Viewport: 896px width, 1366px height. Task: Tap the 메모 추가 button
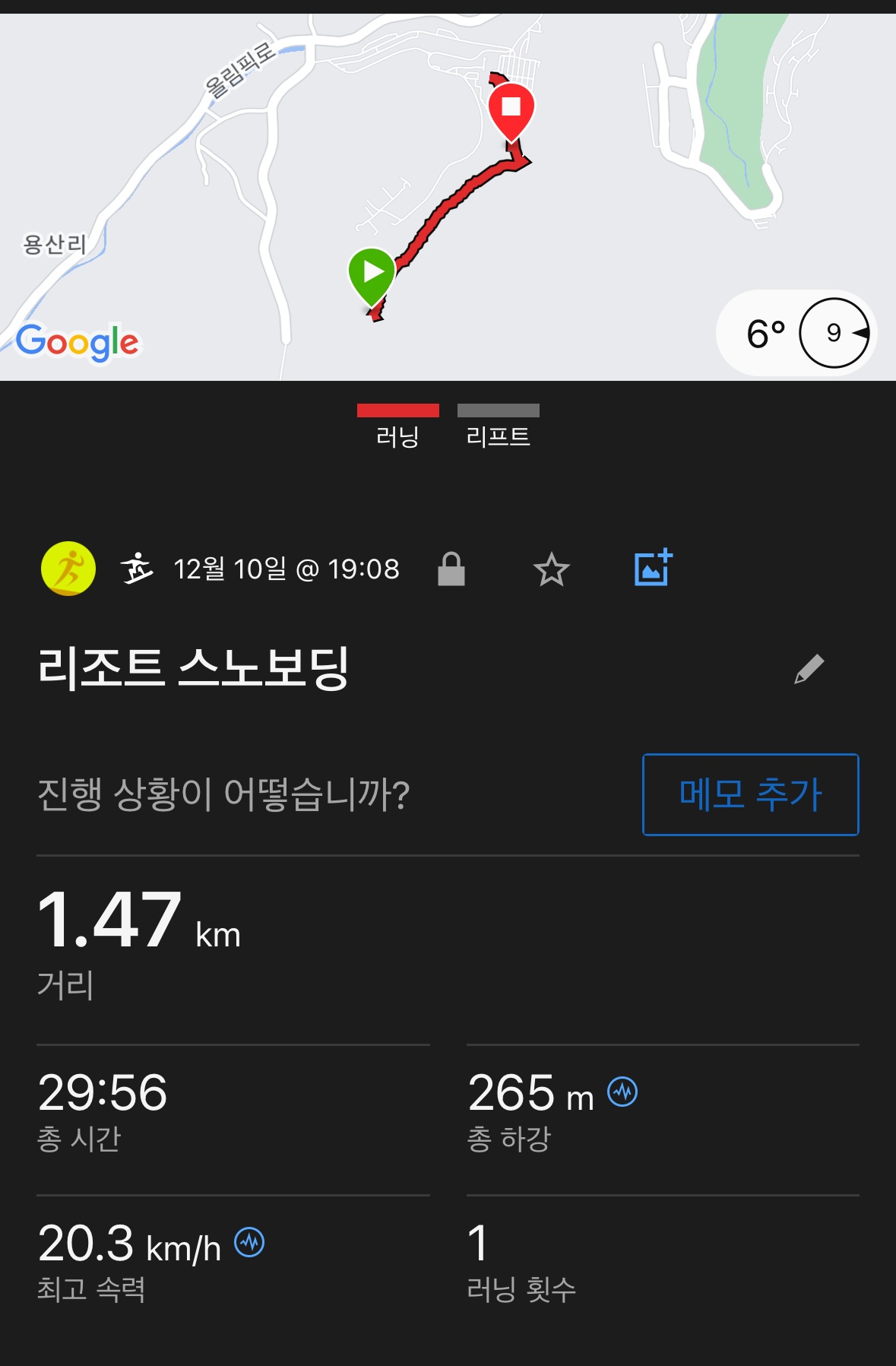click(750, 794)
